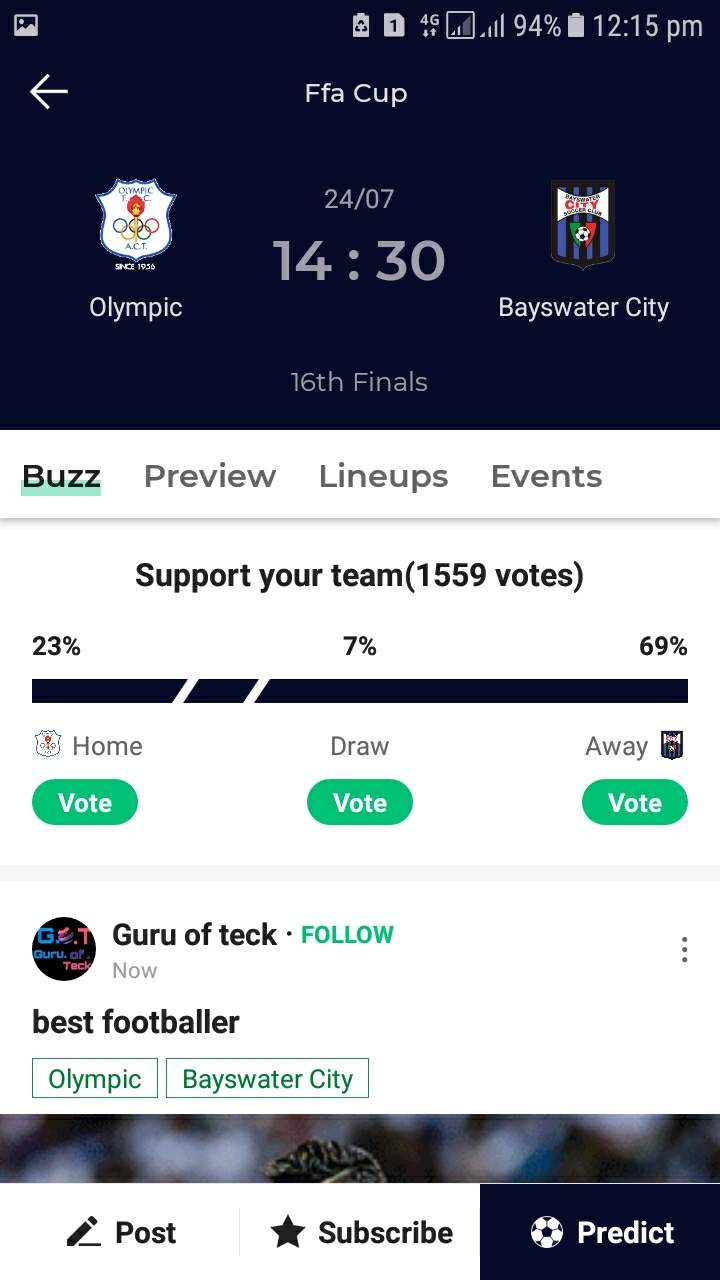Screen dimensions: 720x1280
Task: Tap the Bayswater City club badge
Action: (x=583, y=225)
